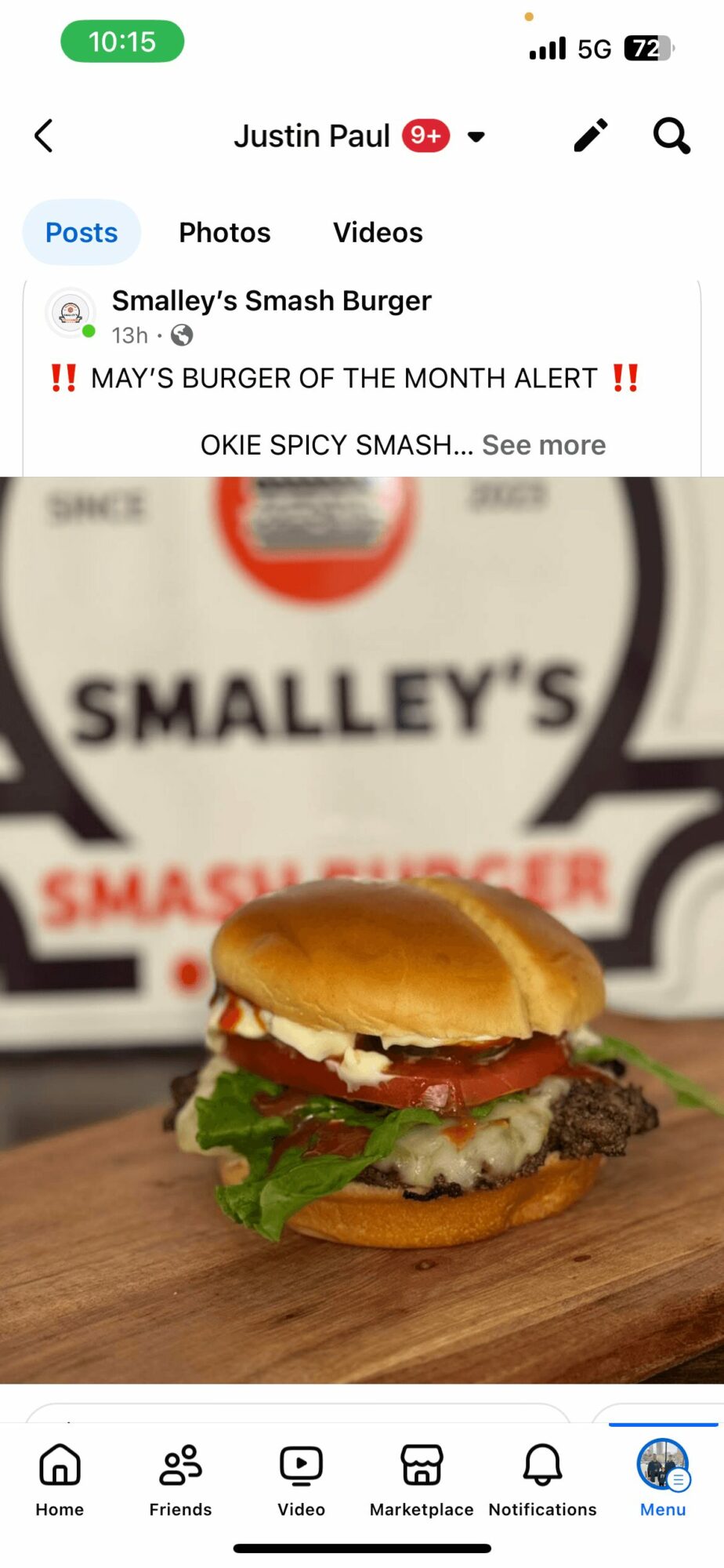Select the Posts tab
This screenshot has width=724, height=1568.
coord(81,232)
